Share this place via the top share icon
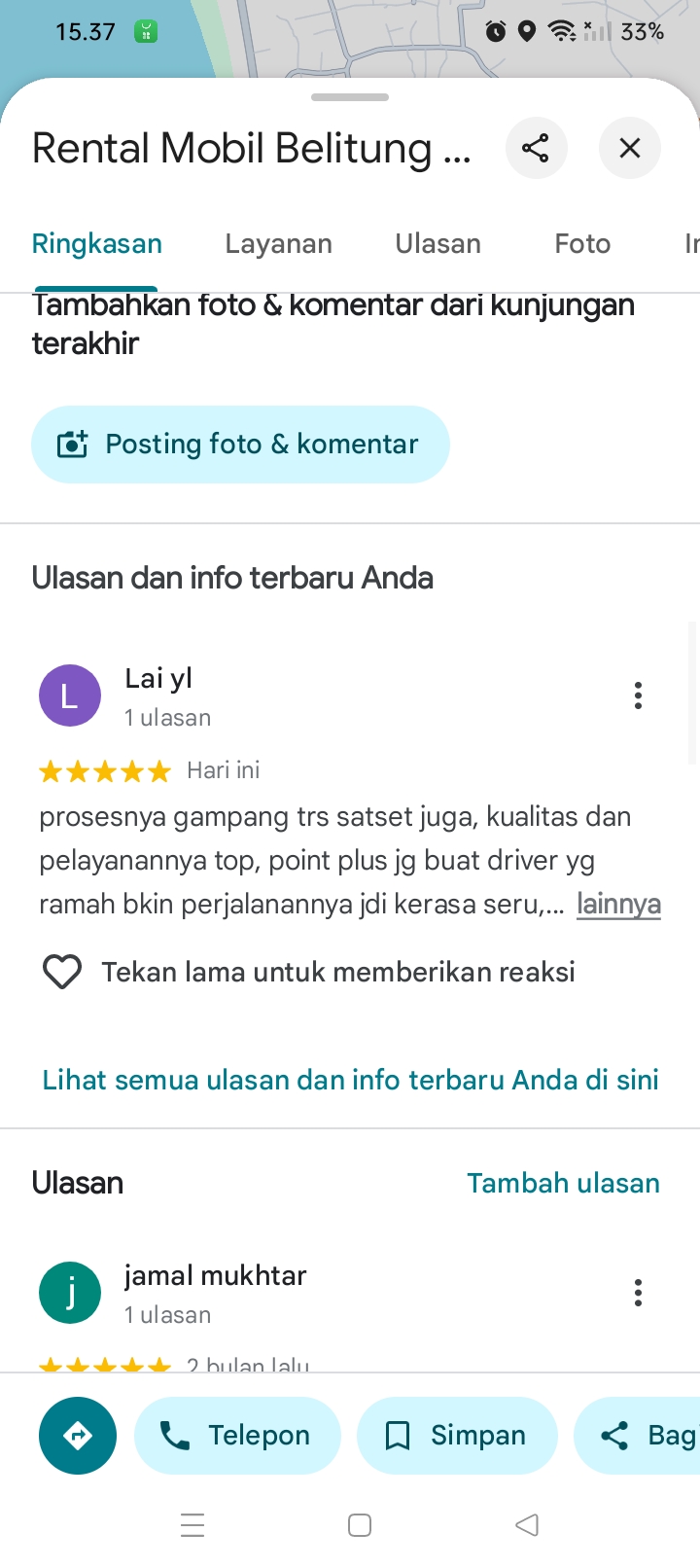 tap(536, 148)
